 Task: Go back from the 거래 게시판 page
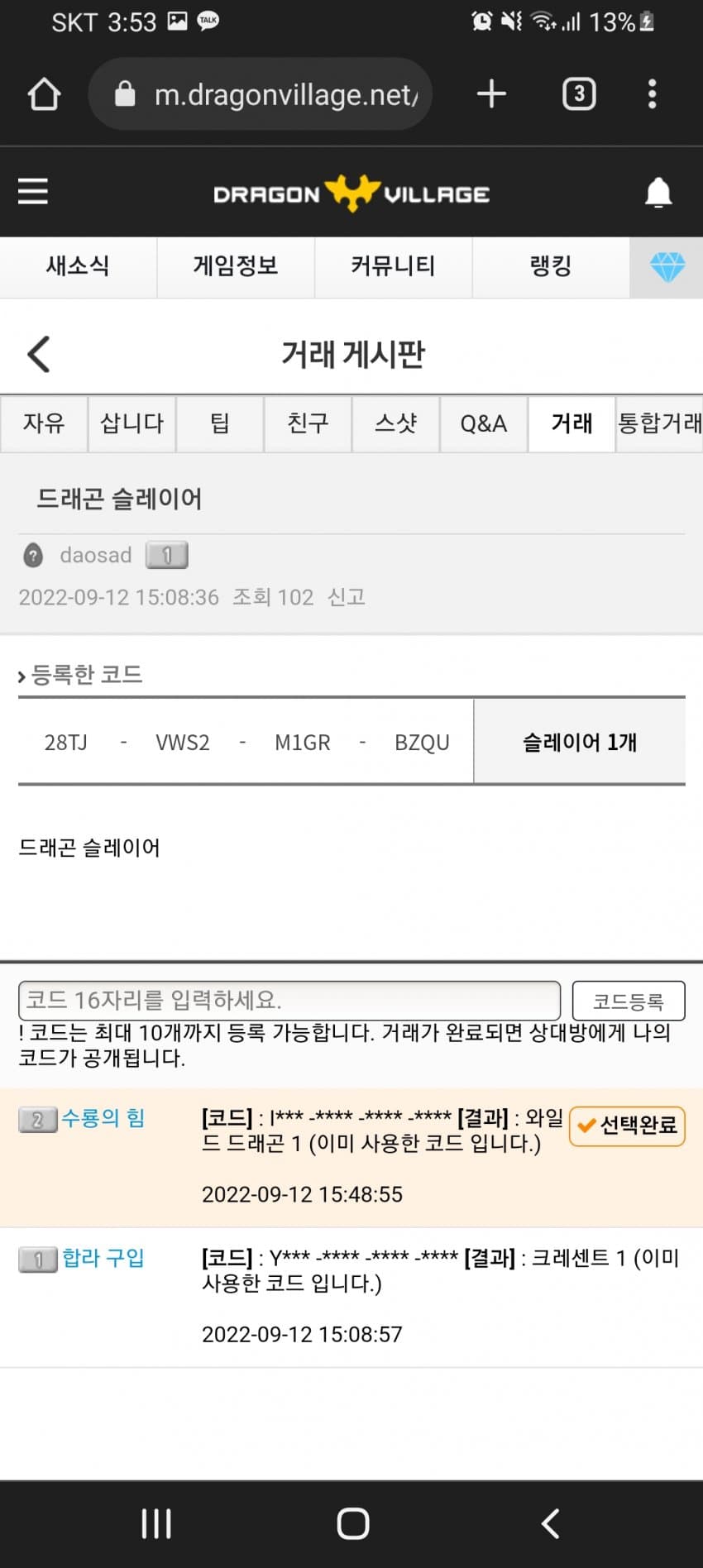click(39, 355)
